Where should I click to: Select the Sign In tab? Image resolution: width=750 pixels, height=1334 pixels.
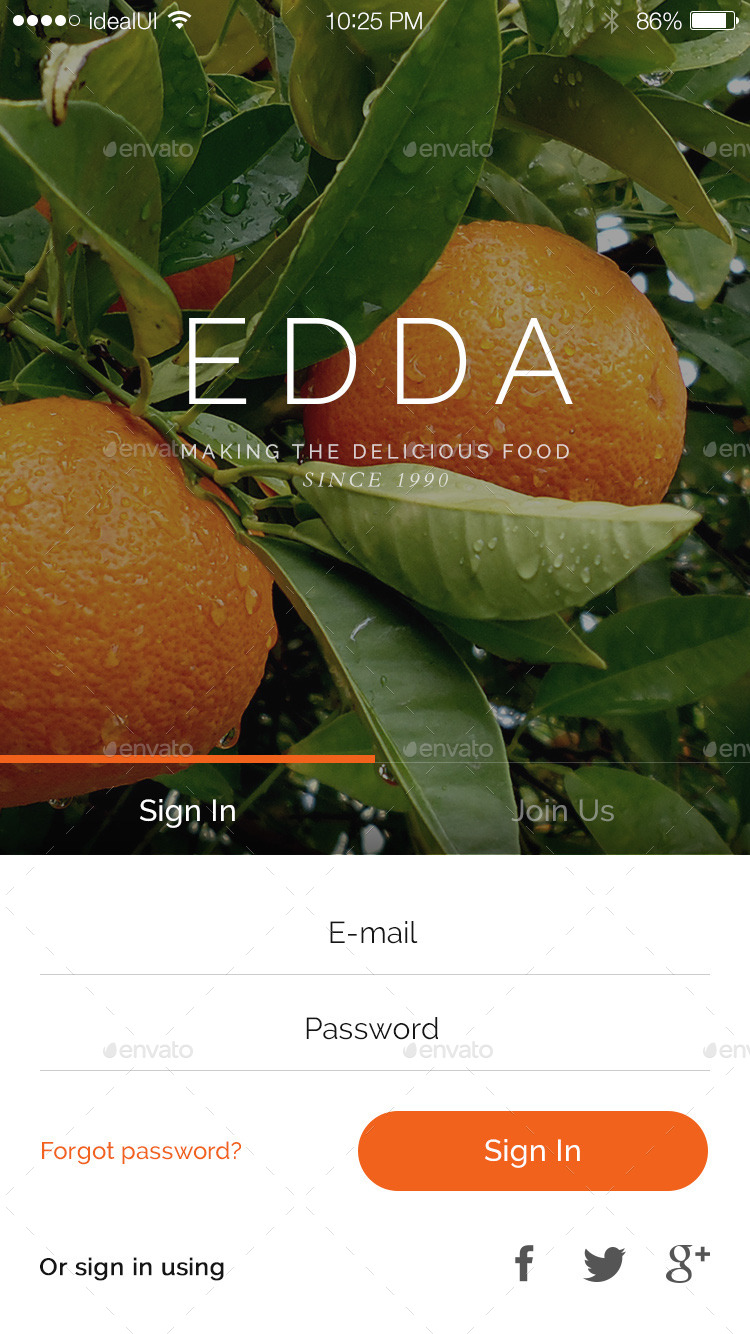click(187, 810)
